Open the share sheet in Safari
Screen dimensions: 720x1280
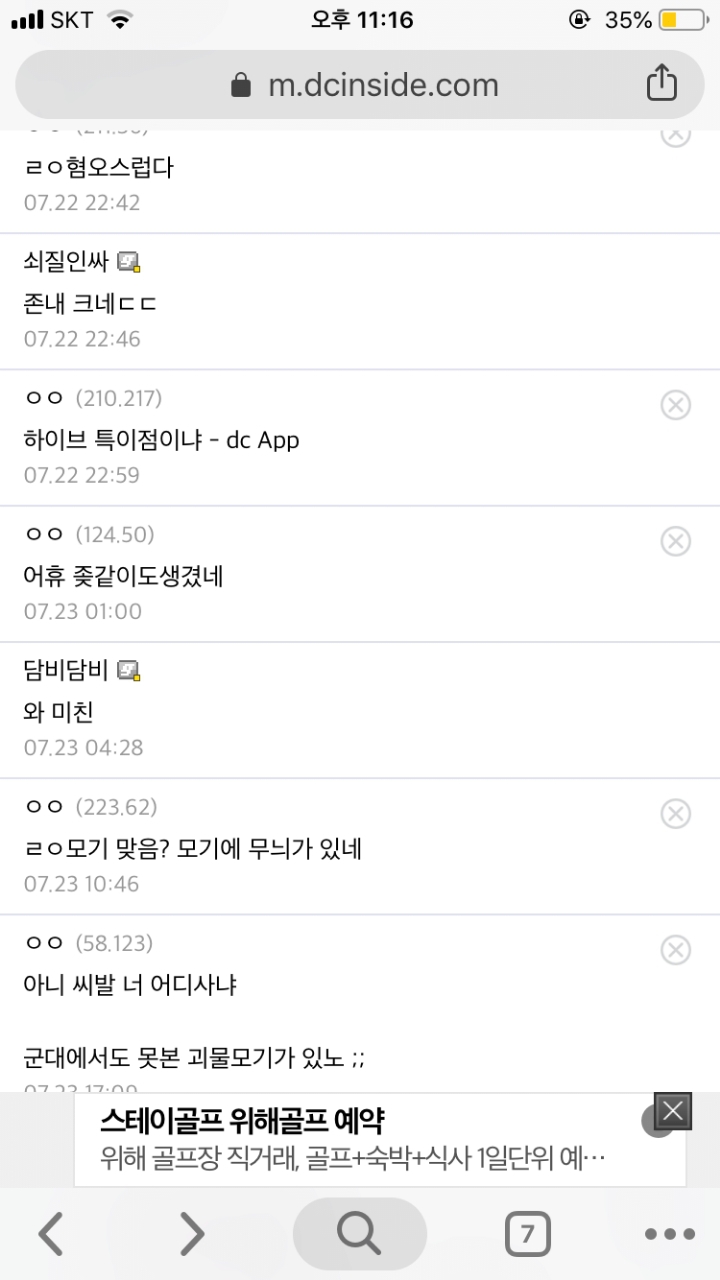click(660, 85)
